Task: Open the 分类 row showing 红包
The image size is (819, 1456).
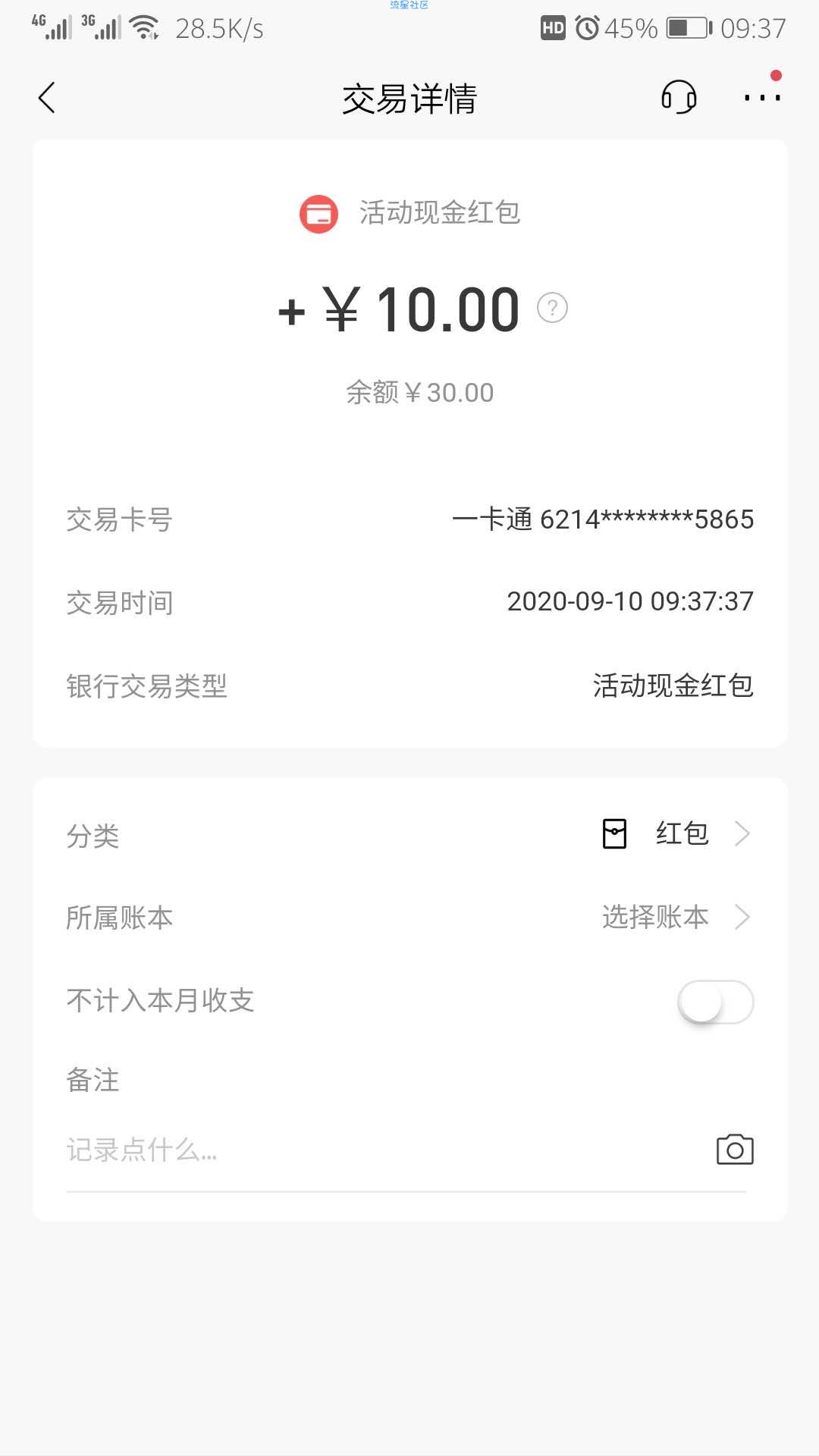Action: point(409,834)
